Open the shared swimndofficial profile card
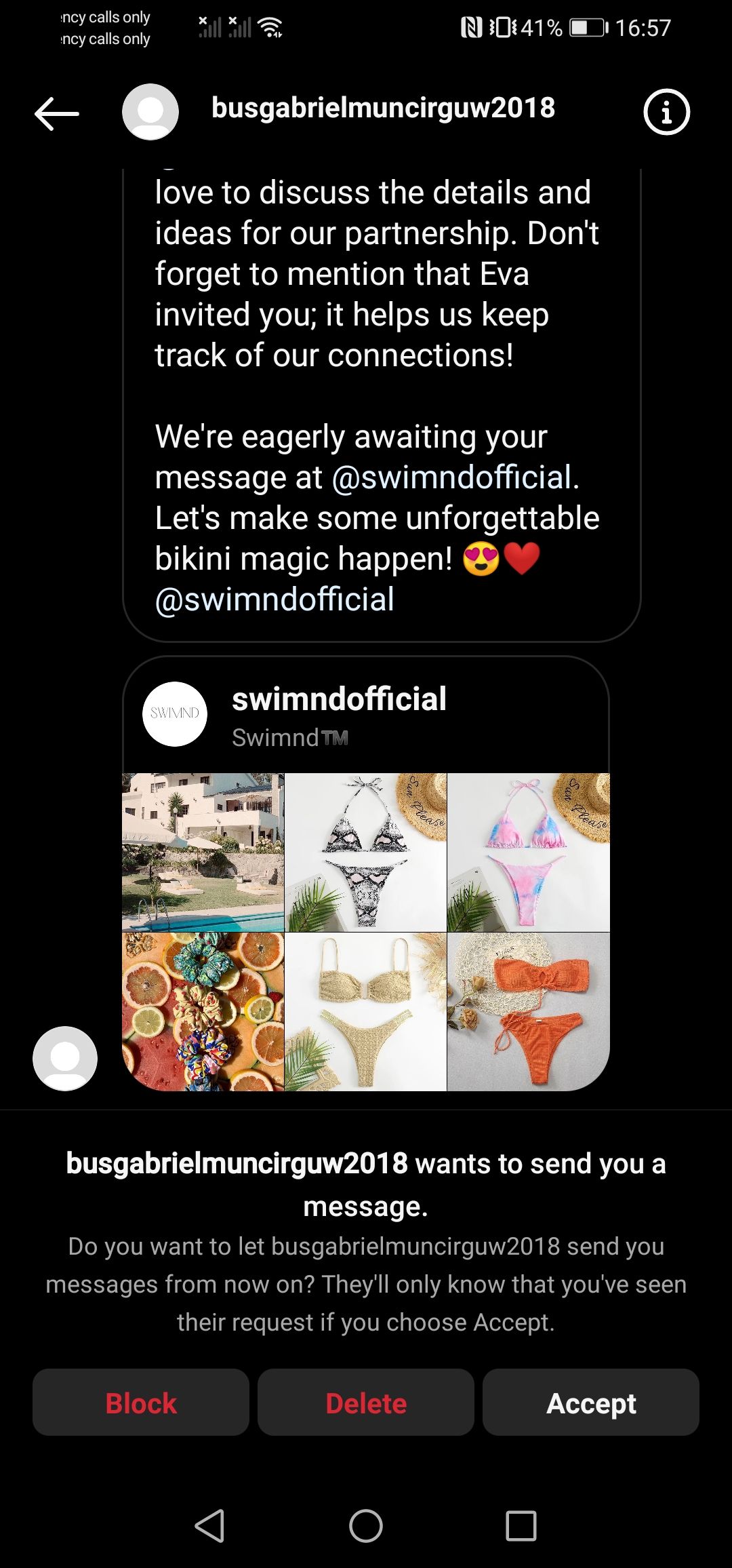Screen dimensions: 732x1568 point(338,699)
